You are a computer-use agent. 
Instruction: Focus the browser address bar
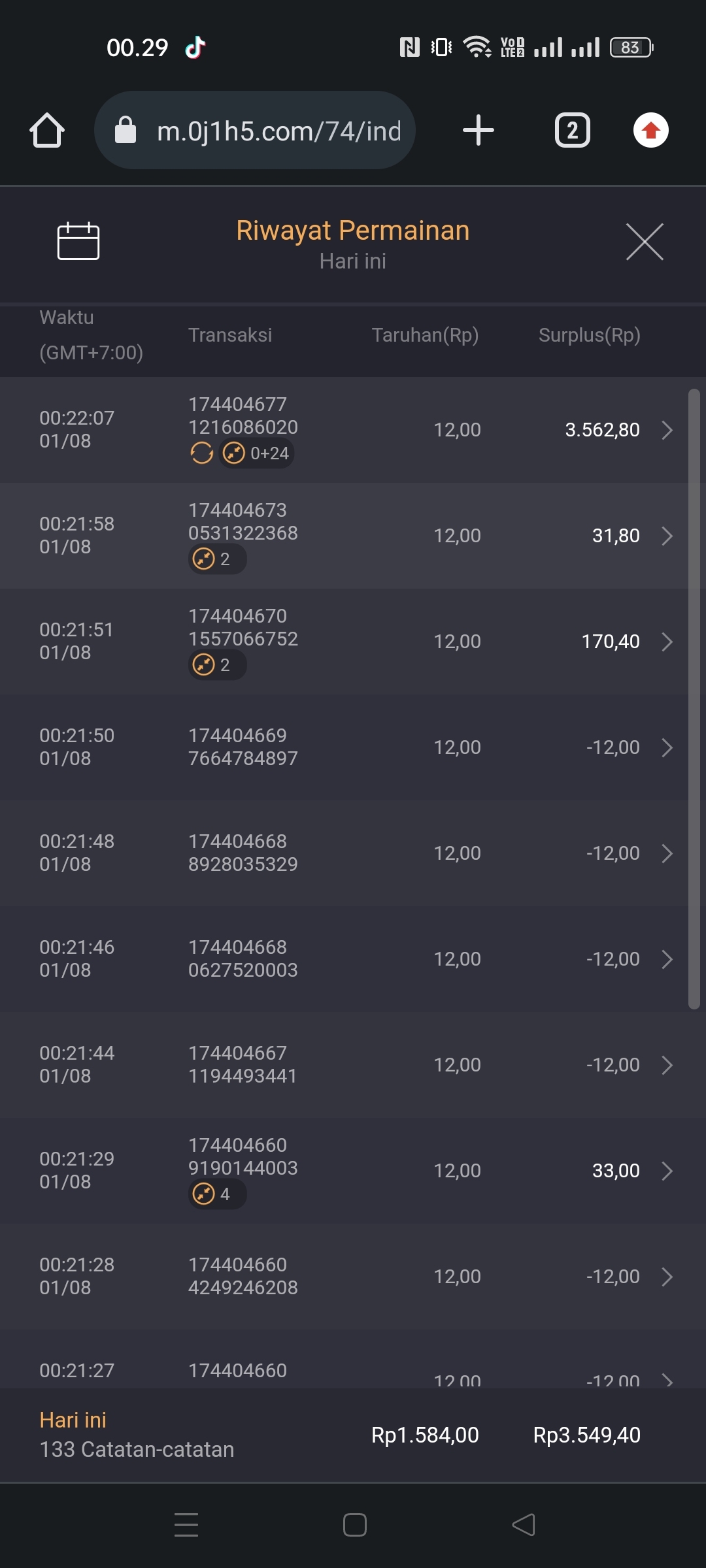261,131
